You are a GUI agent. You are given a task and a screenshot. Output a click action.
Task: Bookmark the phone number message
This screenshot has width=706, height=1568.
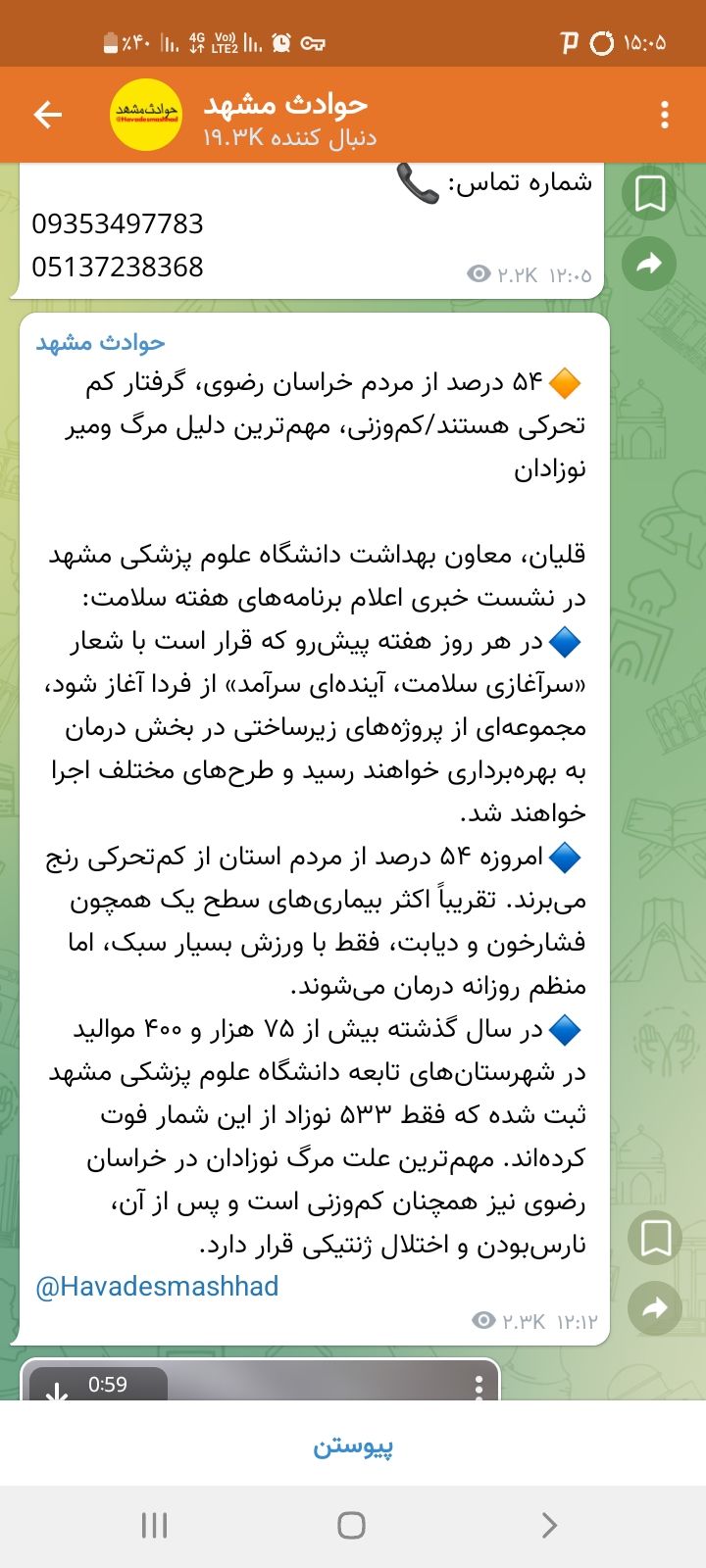(649, 194)
